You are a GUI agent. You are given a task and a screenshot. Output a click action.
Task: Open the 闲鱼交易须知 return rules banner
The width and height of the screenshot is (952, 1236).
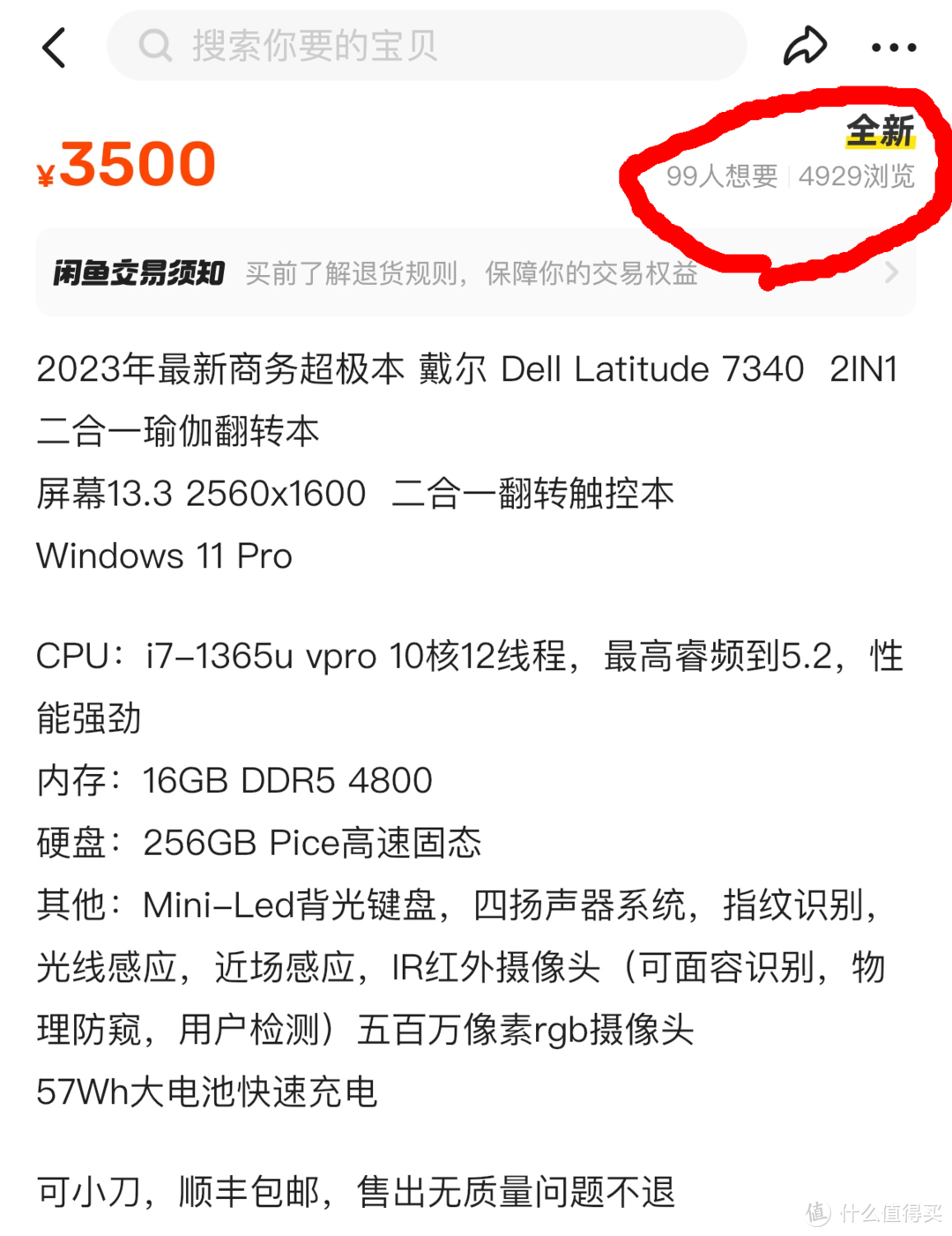click(475, 273)
